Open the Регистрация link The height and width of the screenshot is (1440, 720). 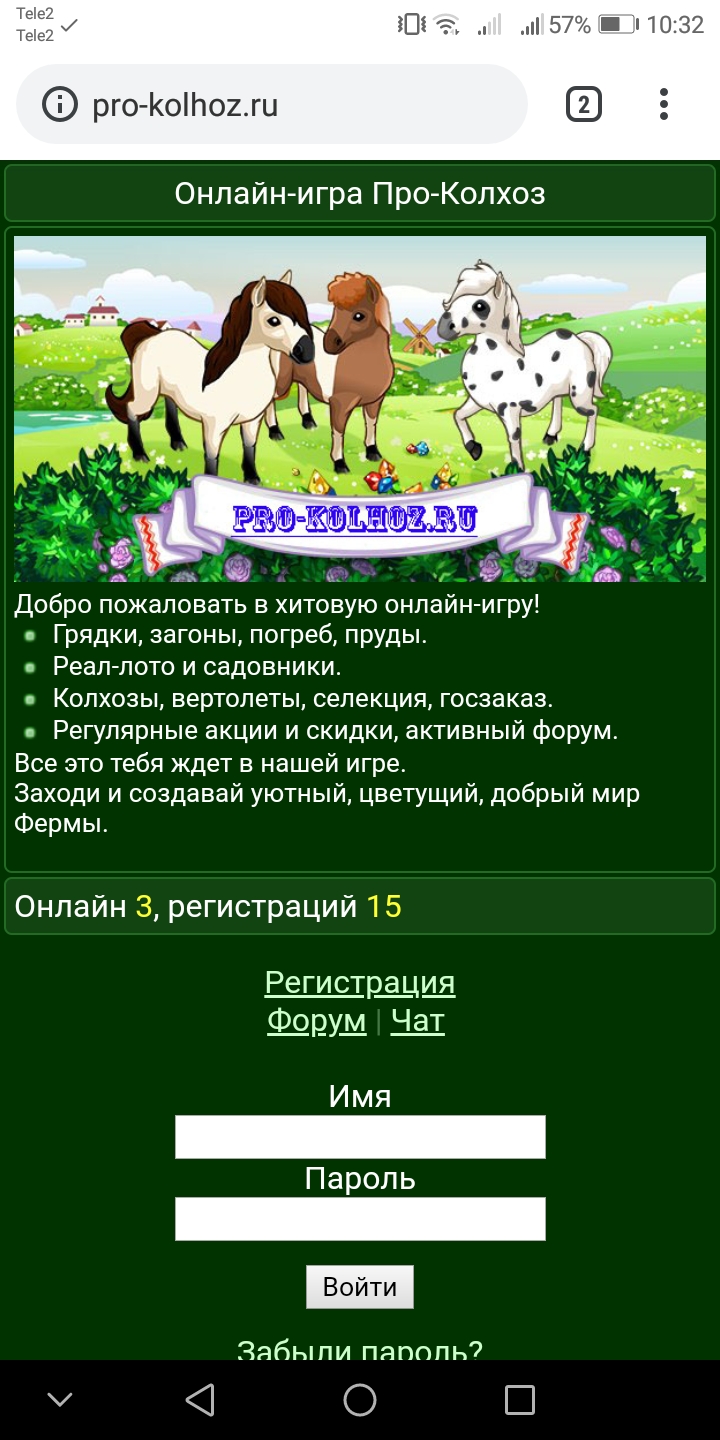click(360, 983)
